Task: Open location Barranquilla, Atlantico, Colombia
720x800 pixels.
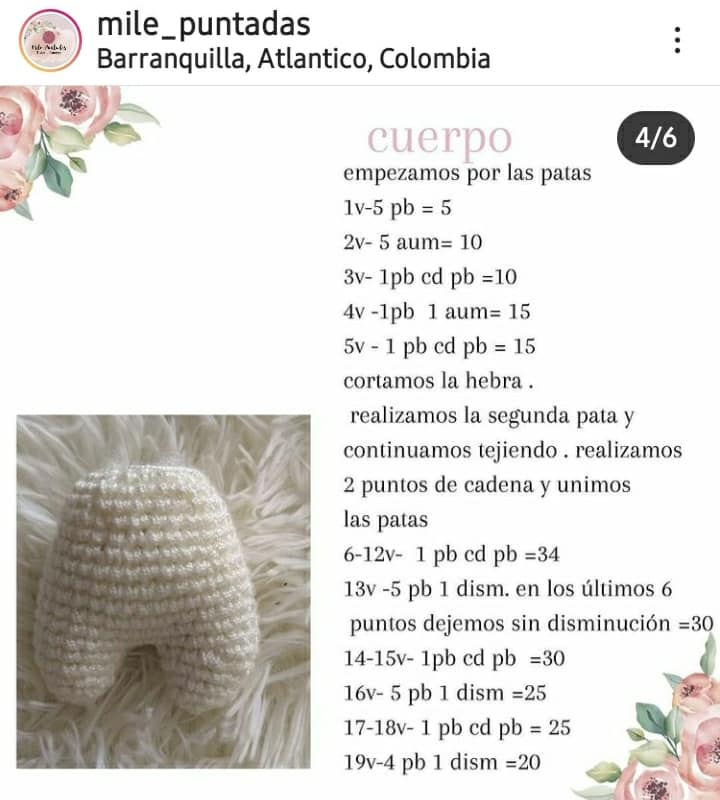Action: (x=293, y=59)
